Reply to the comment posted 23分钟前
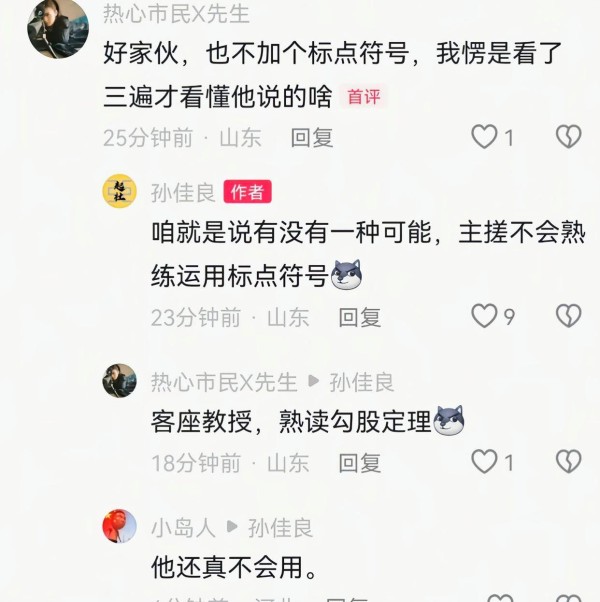 tap(360, 318)
